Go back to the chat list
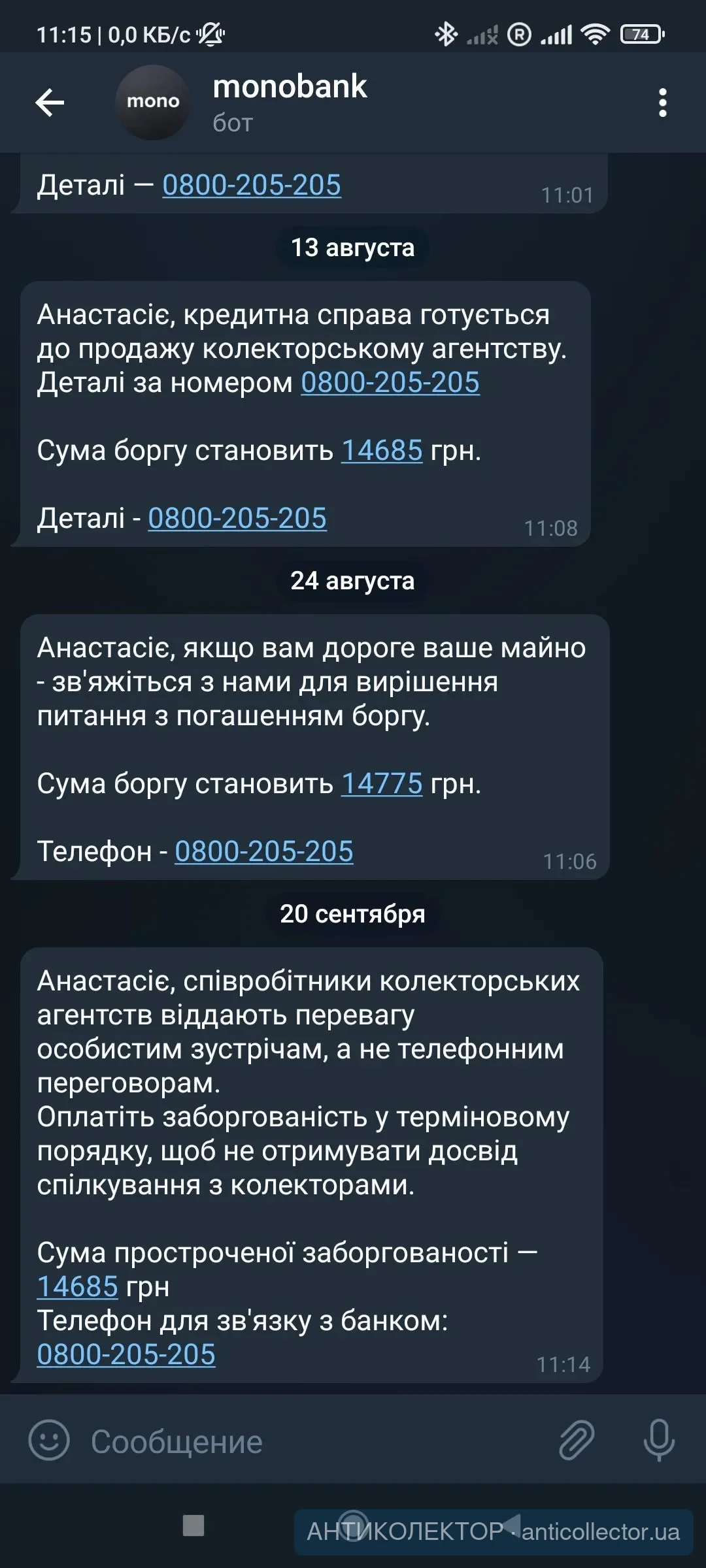The width and height of the screenshot is (706, 1568). [x=50, y=103]
